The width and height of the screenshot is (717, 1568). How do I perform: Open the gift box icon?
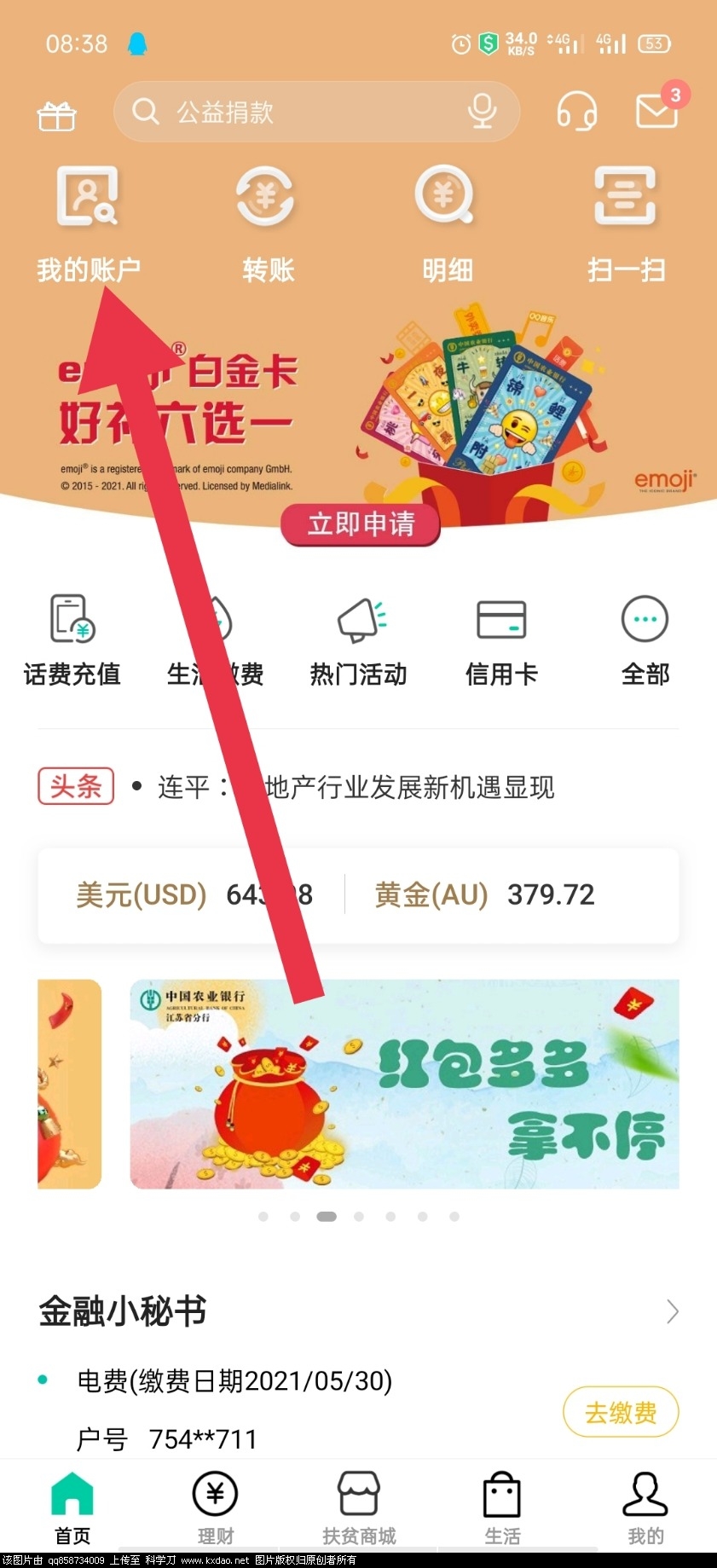(x=57, y=115)
